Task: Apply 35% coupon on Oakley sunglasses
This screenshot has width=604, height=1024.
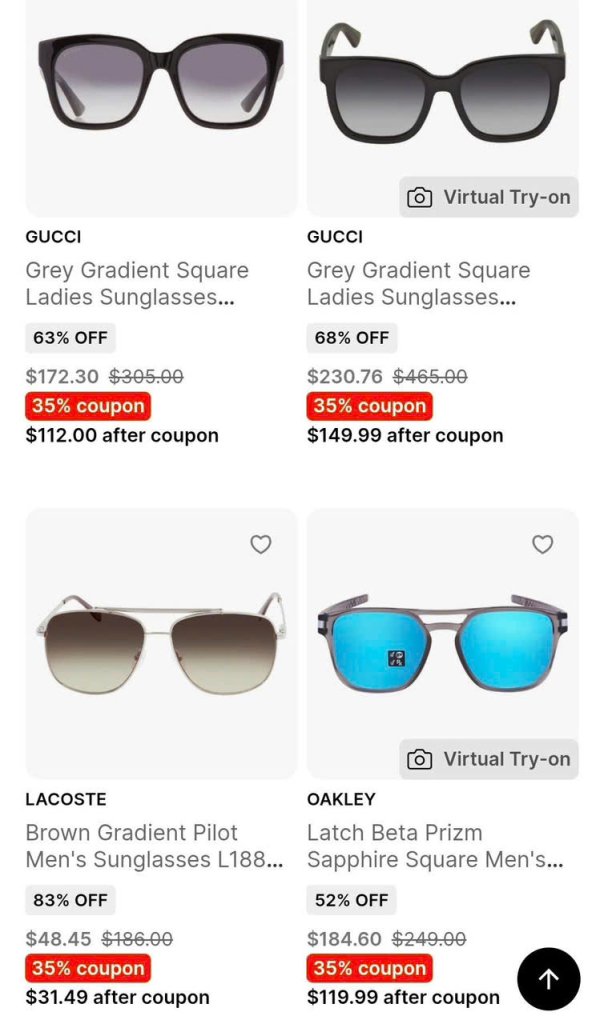Action: click(369, 968)
